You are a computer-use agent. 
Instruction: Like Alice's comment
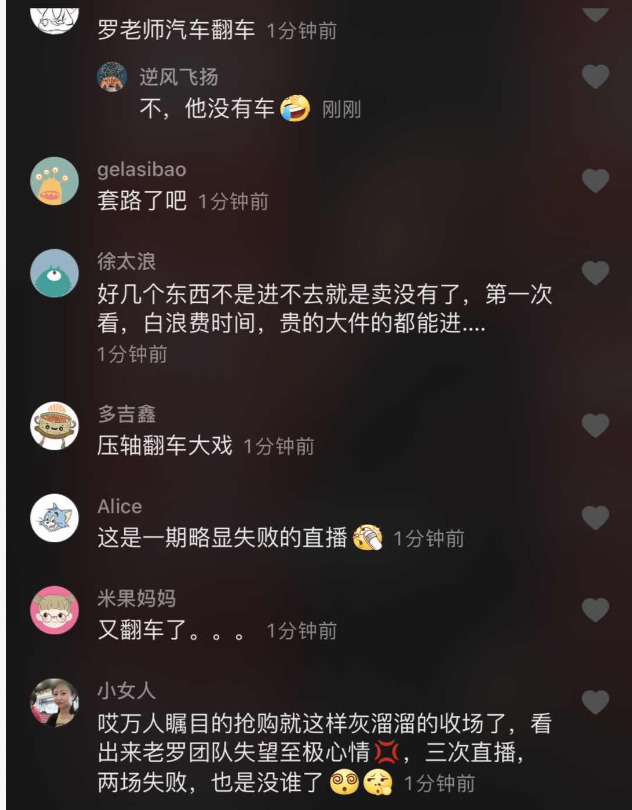[x=595, y=518]
